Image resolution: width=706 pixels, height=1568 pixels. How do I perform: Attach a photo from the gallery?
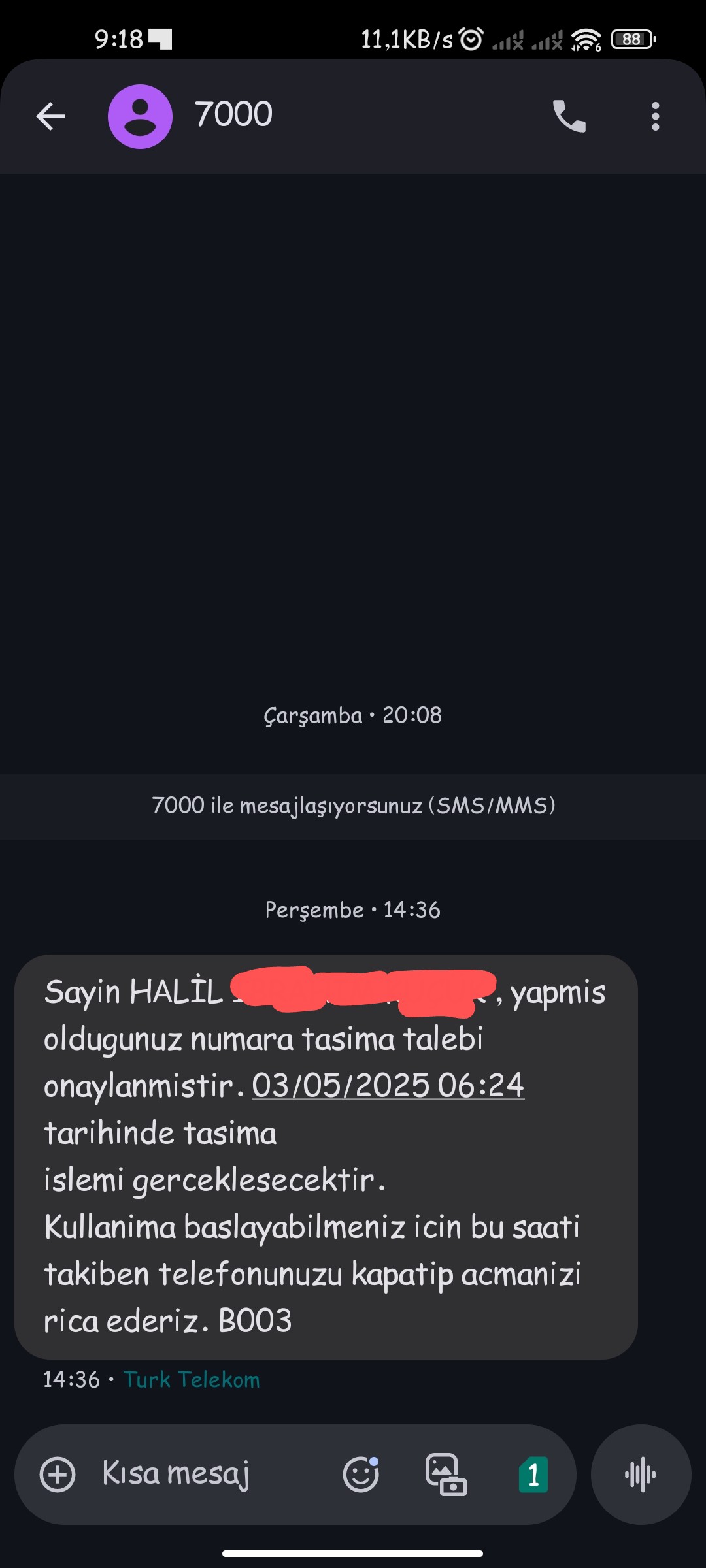(446, 1475)
